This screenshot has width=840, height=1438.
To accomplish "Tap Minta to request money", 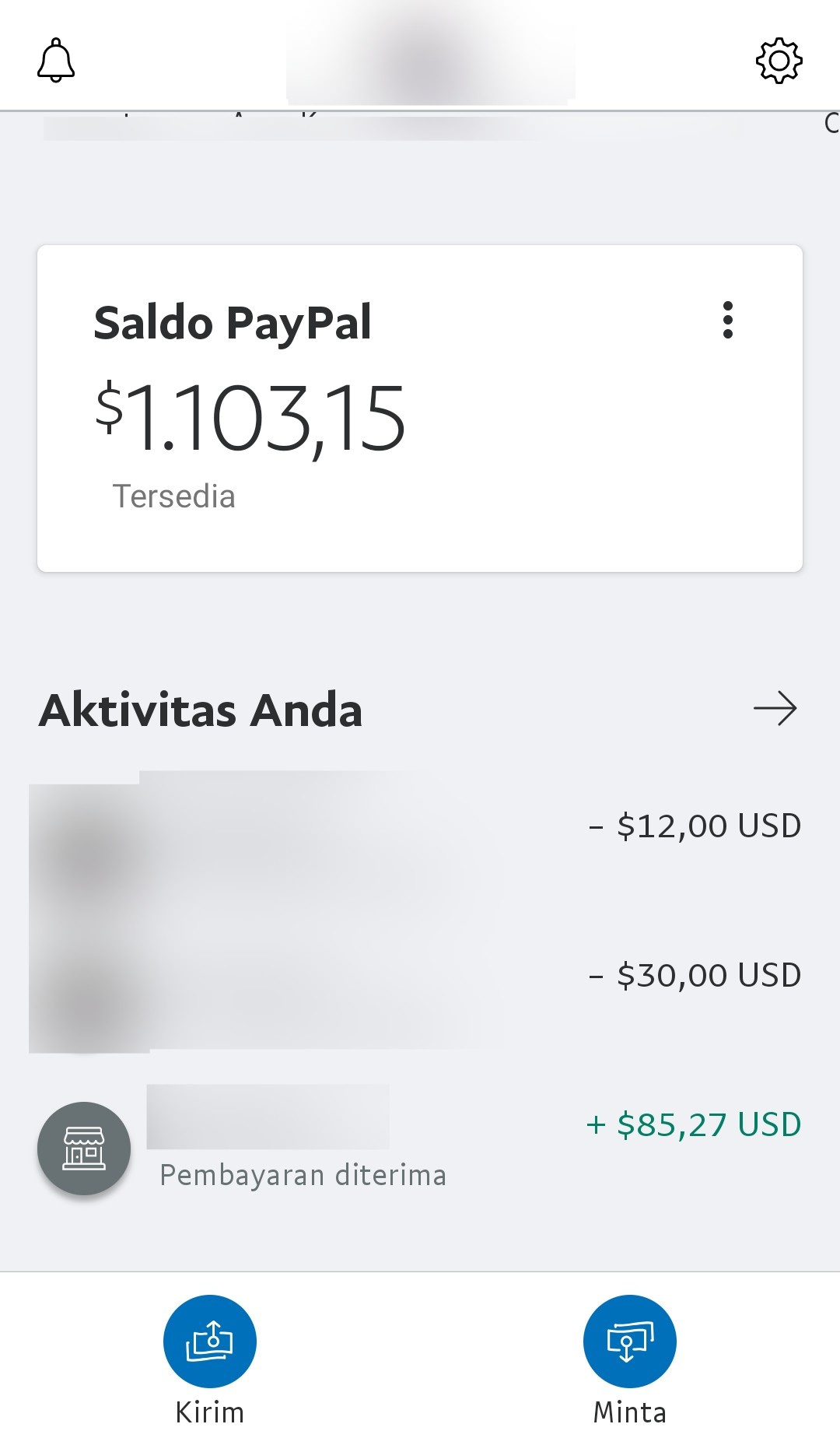I will 629,1342.
